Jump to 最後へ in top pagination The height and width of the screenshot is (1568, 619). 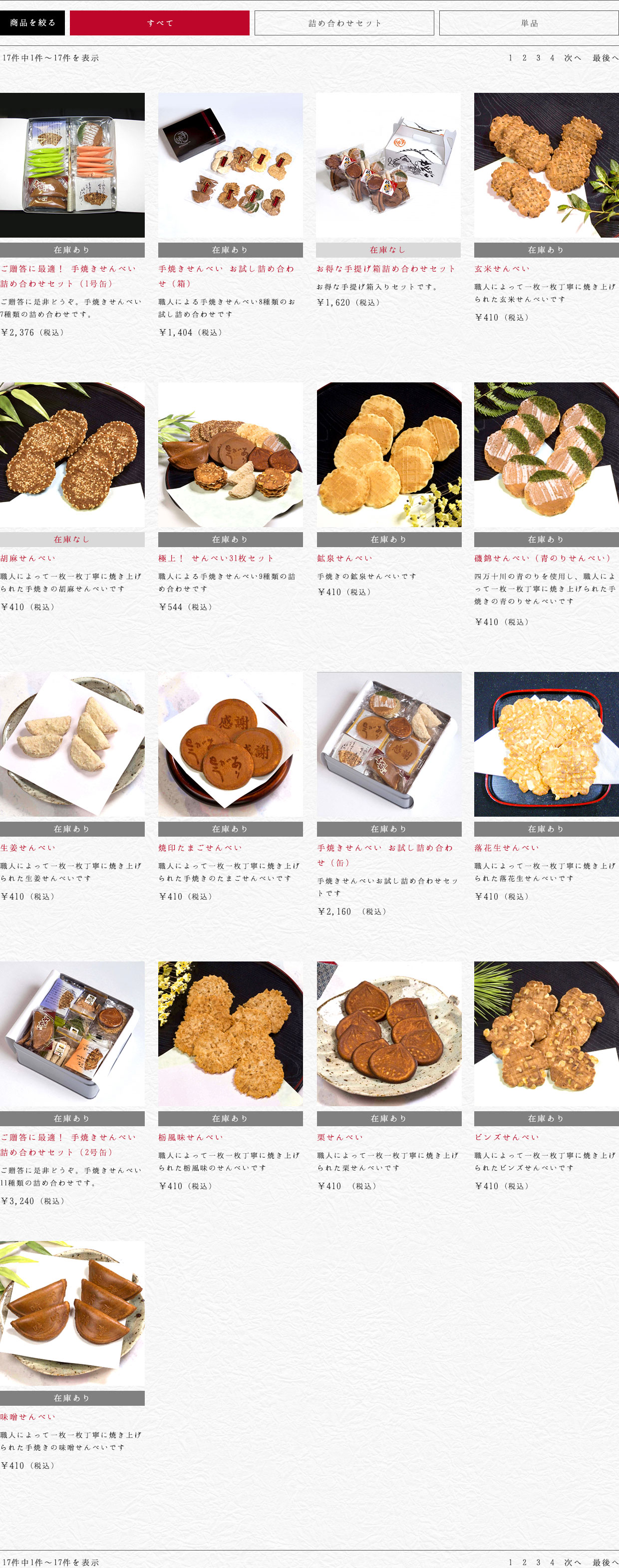coord(605,58)
